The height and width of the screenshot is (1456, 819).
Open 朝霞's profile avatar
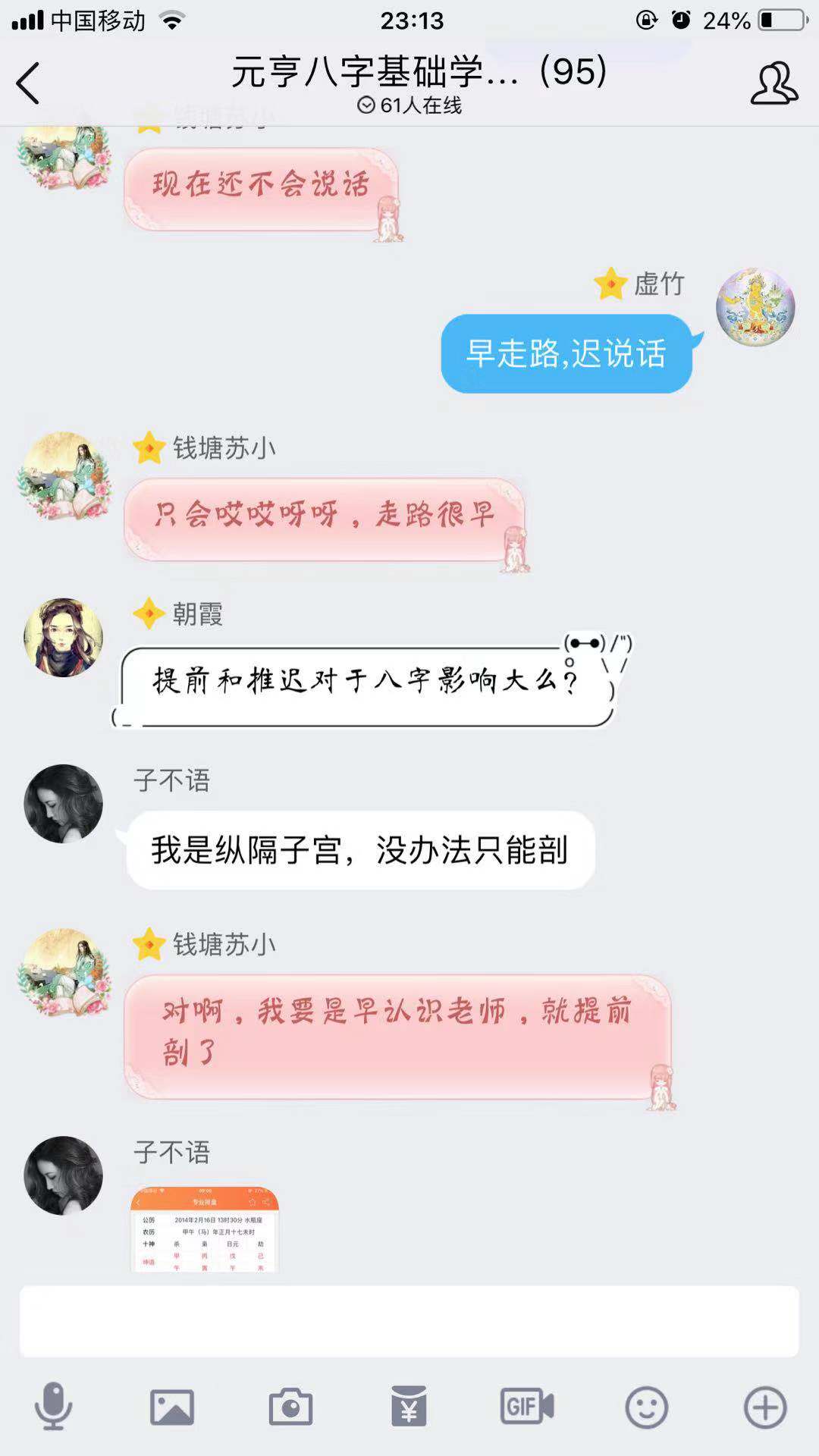tap(63, 637)
